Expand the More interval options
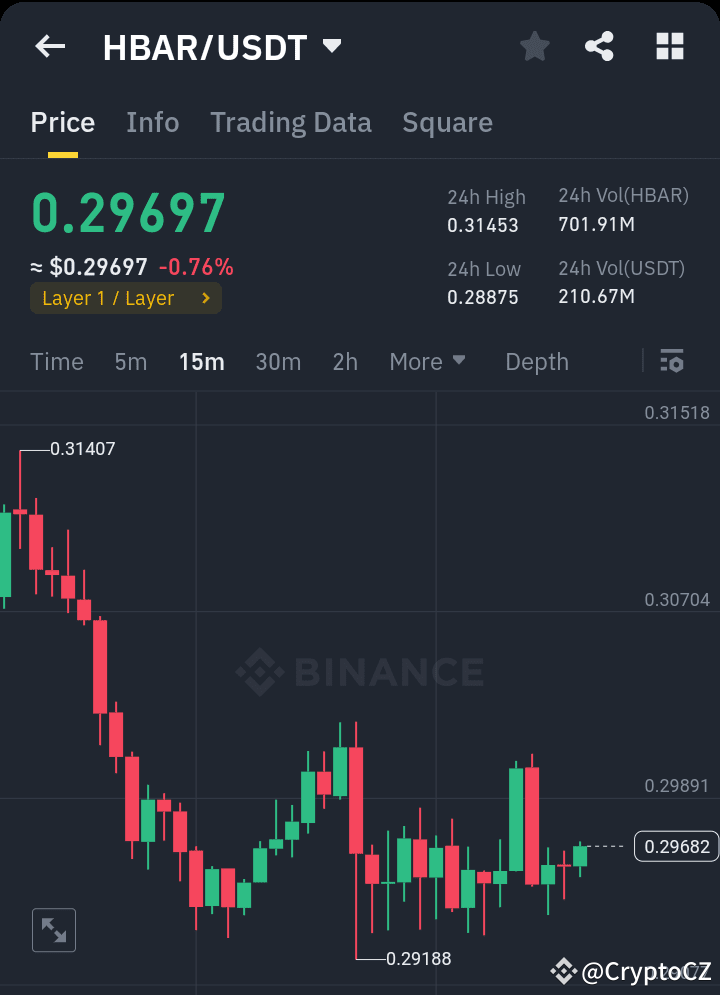 pos(428,362)
